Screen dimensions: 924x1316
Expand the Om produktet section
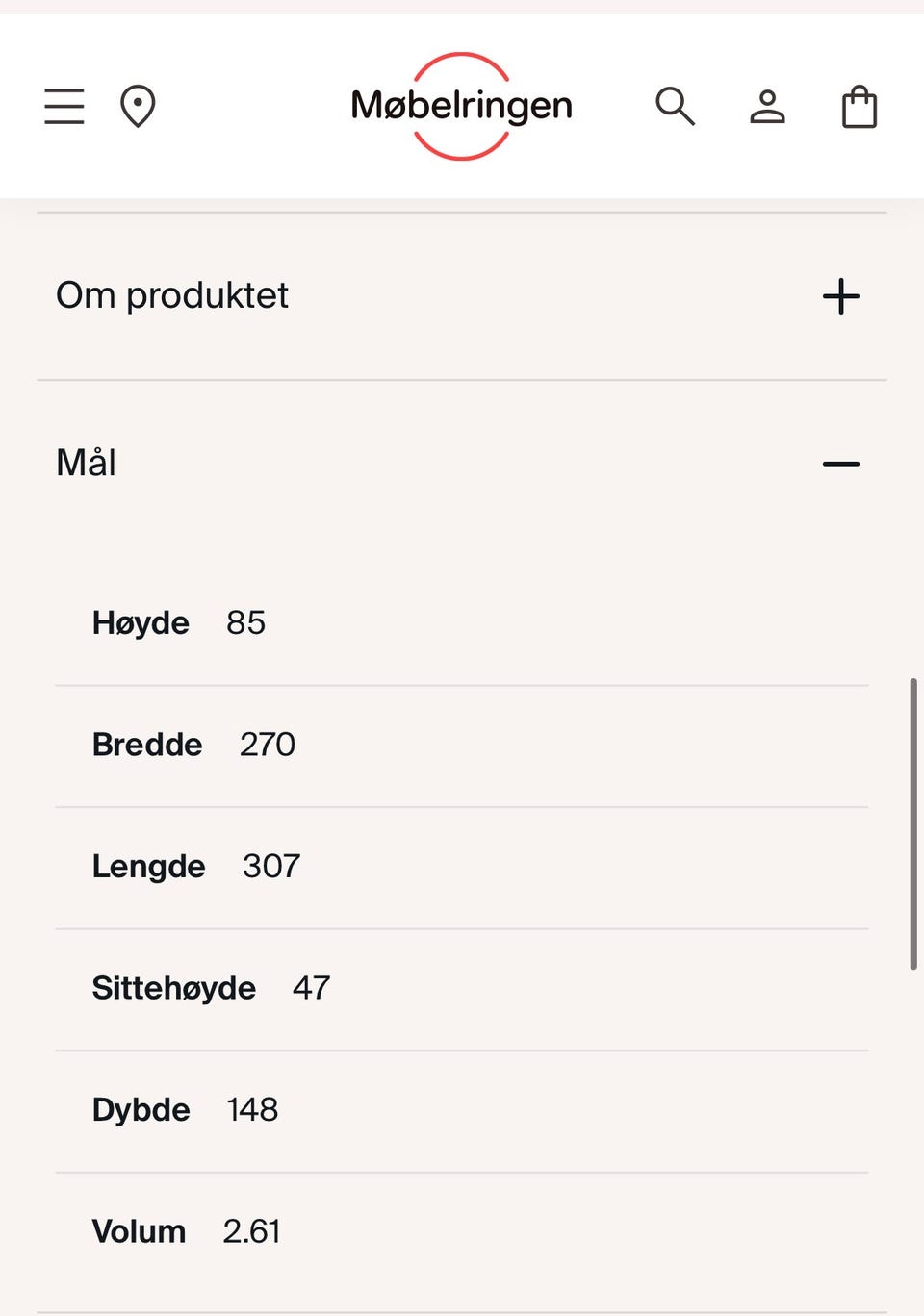tap(840, 296)
